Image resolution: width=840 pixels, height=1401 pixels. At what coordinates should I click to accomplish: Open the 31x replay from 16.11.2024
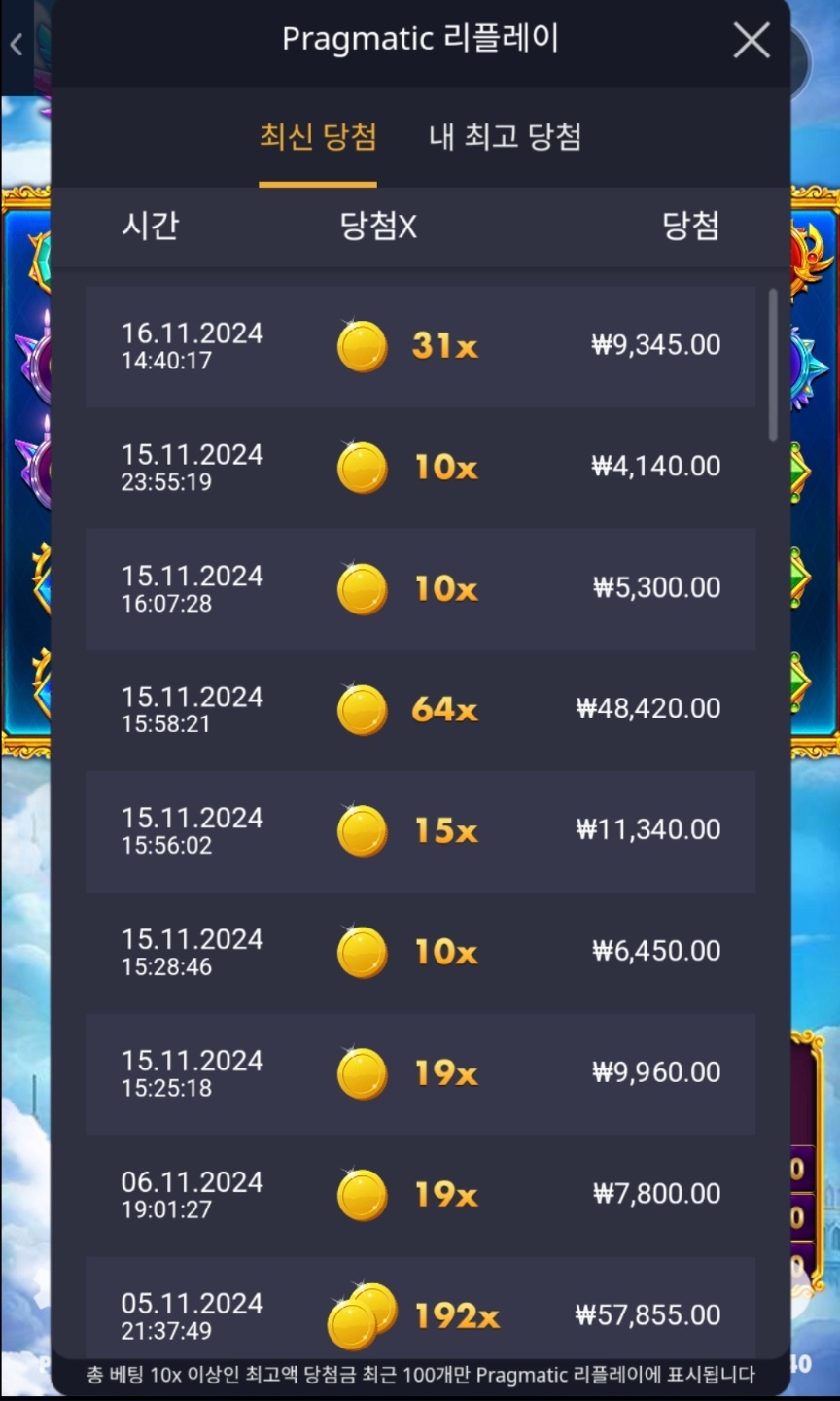420,346
